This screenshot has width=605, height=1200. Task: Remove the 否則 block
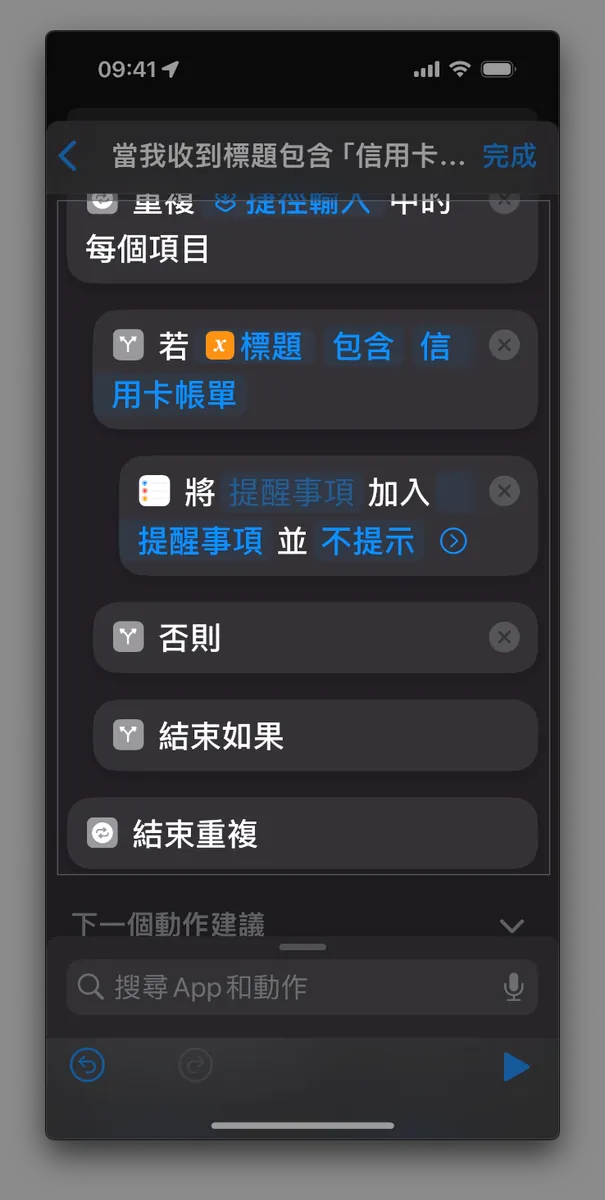[504, 637]
